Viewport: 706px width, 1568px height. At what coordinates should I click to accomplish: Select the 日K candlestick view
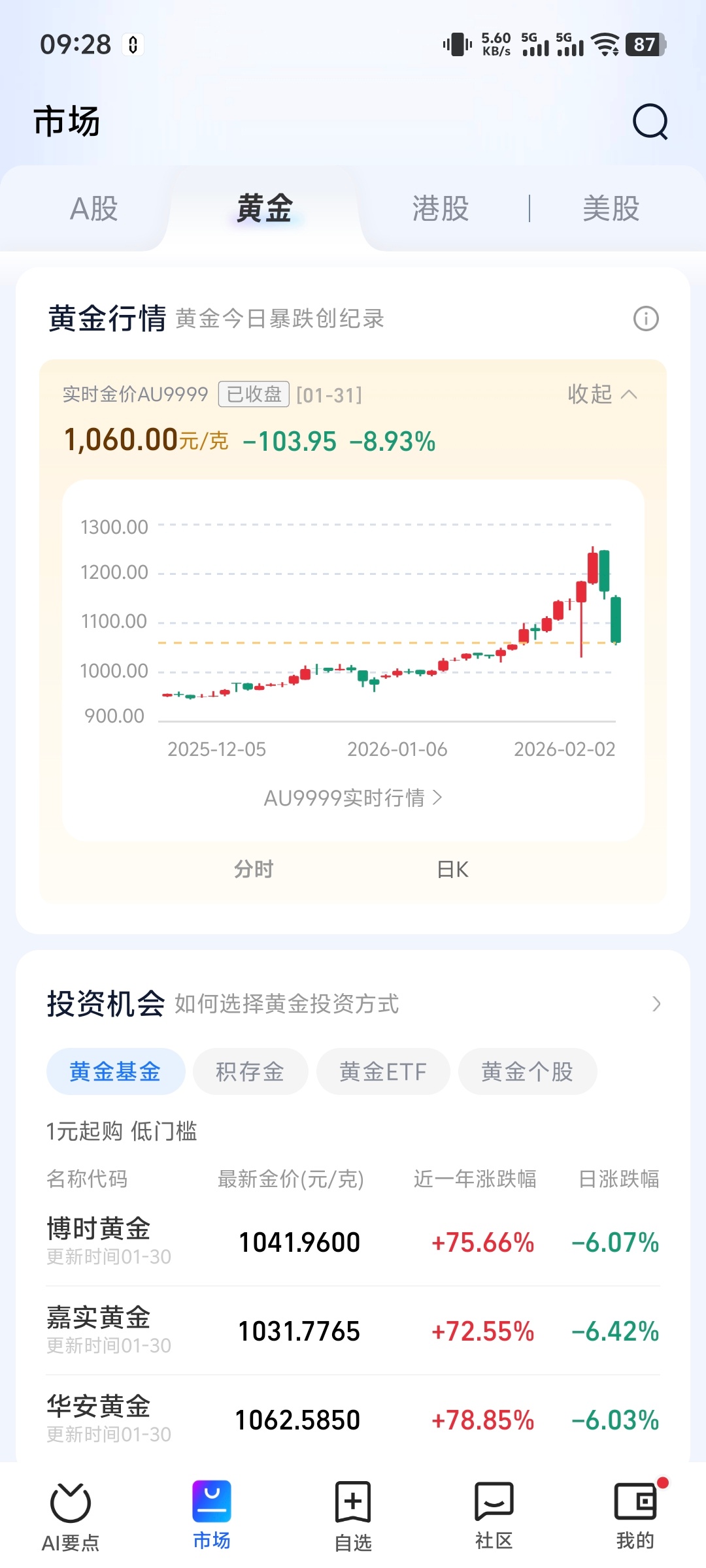point(452,869)
